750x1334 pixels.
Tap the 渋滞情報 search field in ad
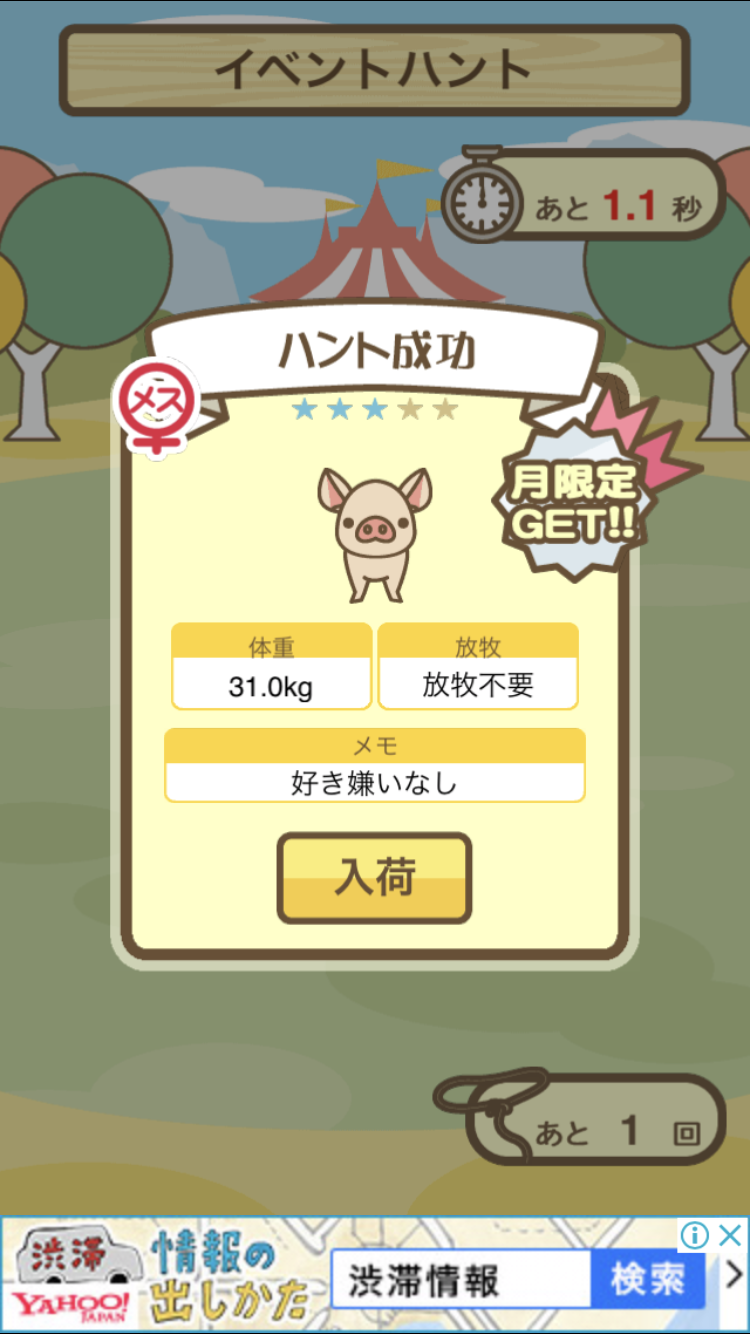[460, 1281]
